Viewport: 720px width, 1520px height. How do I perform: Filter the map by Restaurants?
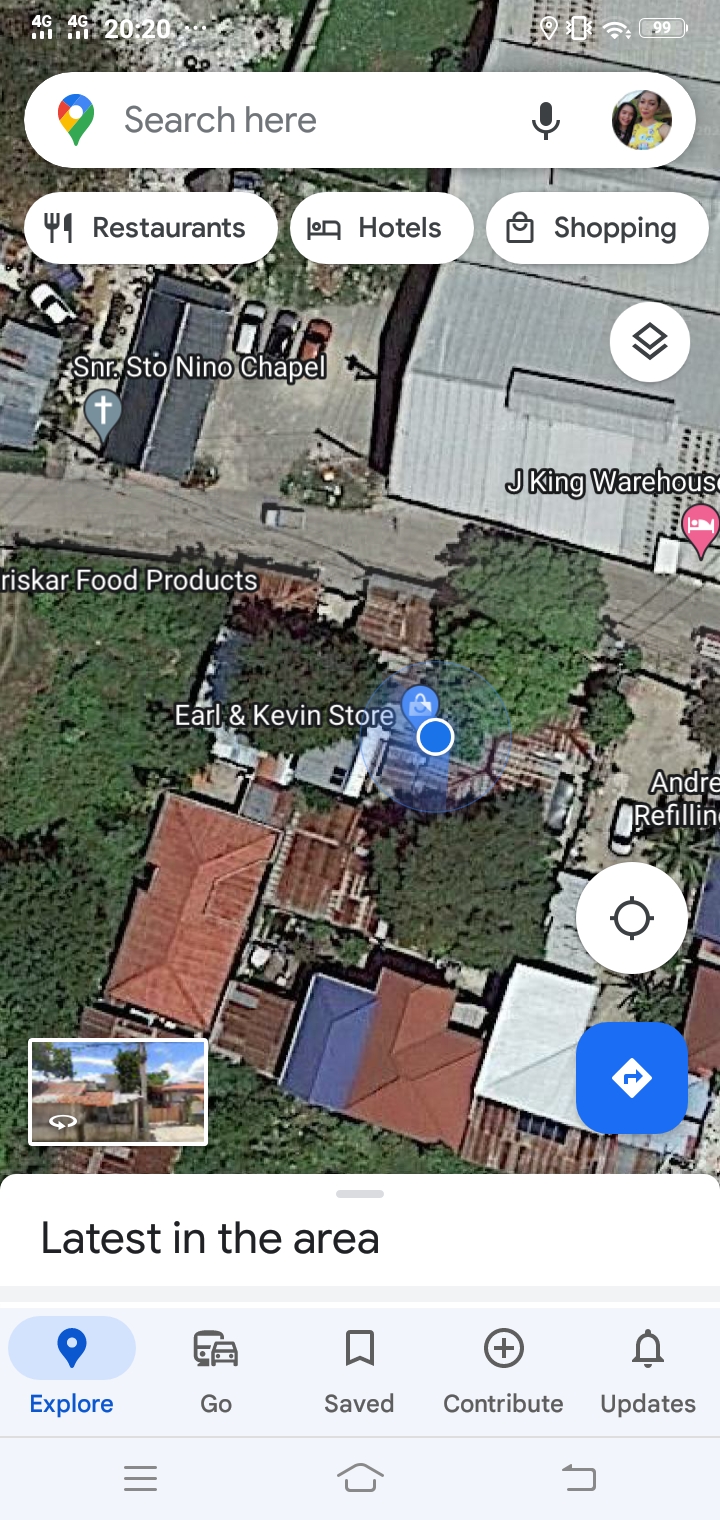[150, 228]
